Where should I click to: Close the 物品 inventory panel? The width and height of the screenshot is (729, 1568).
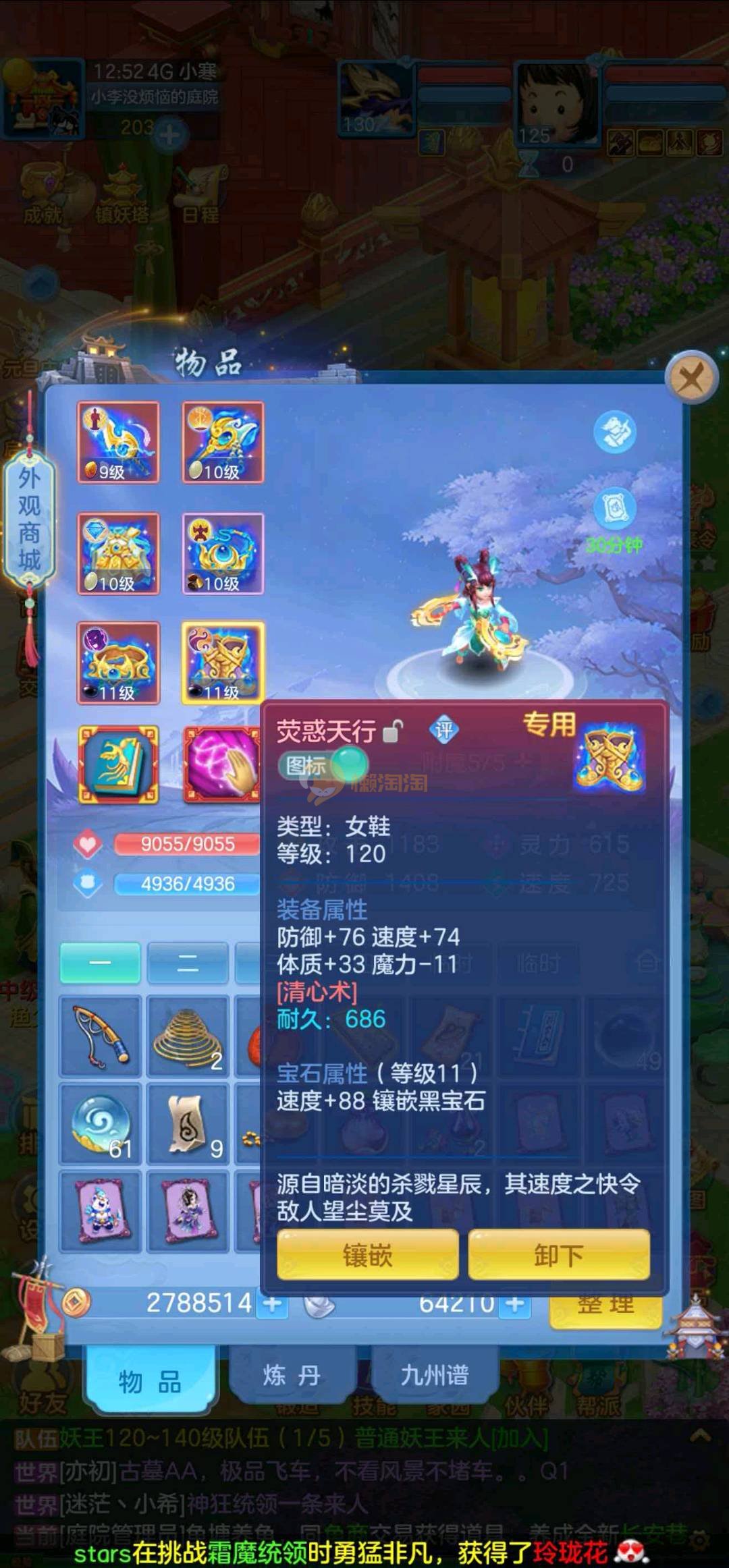pyautogui.click(x=691, y=378)
